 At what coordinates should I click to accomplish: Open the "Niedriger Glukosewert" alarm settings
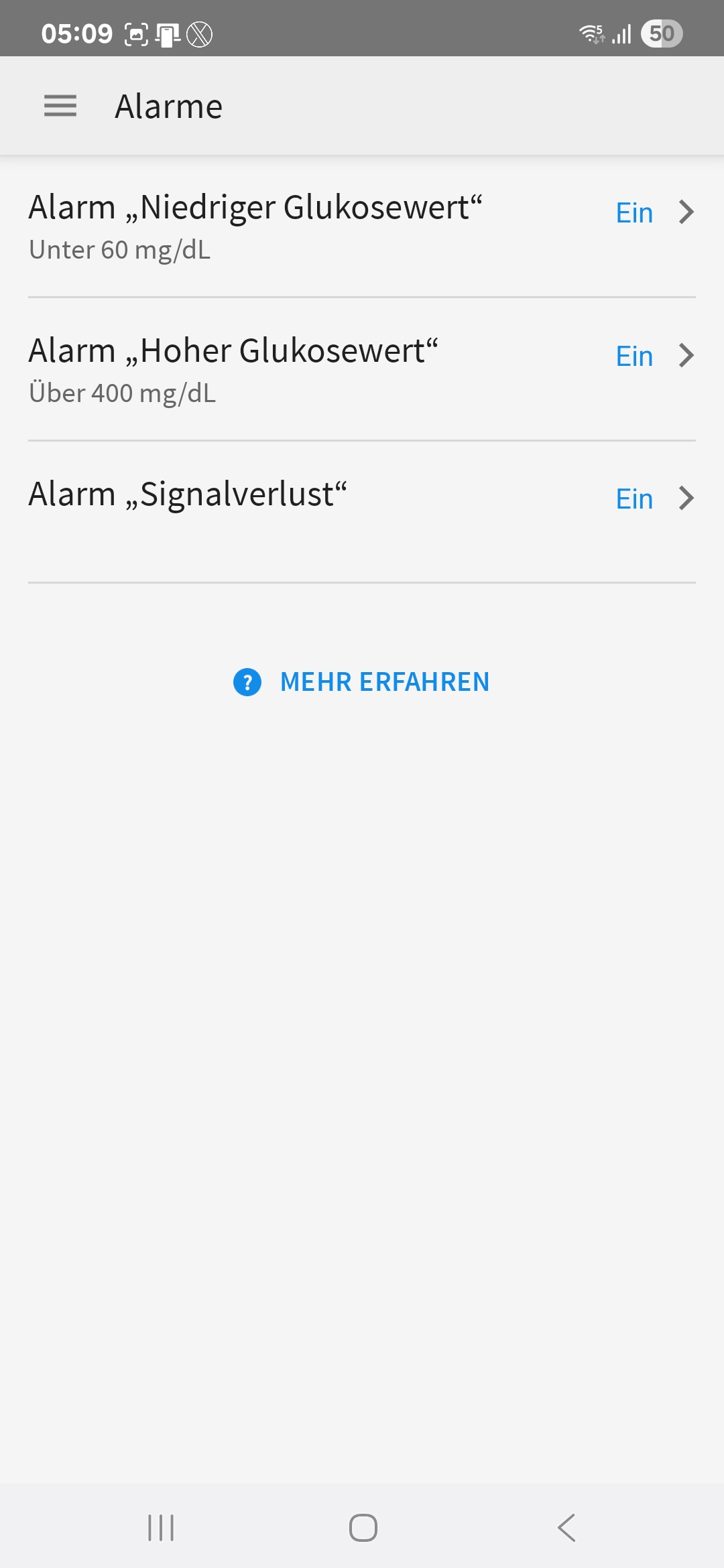coord(362,226)
